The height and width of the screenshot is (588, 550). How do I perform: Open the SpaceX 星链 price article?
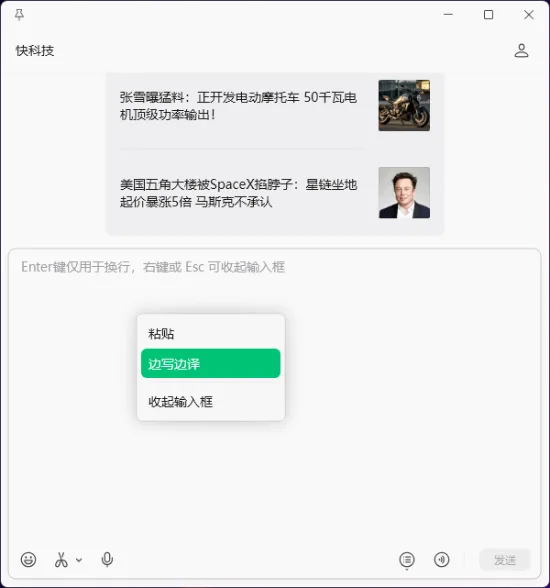click(275, 193)
